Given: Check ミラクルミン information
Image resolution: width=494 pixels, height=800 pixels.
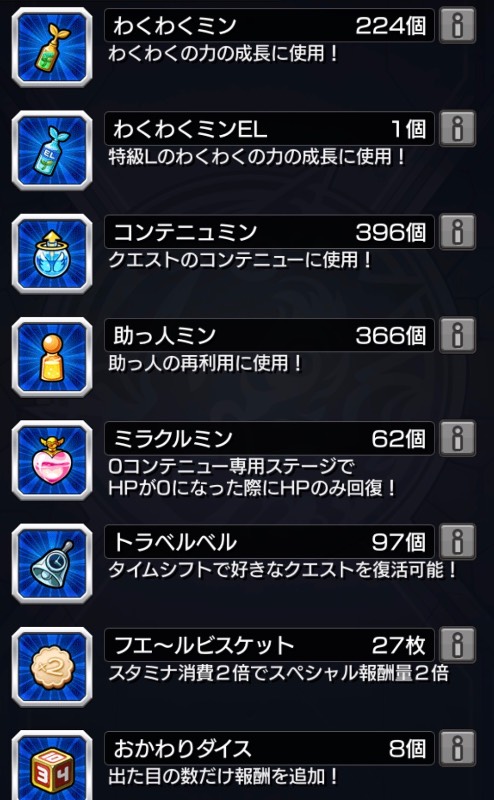Looking at the screenshot, I should 457,438.
